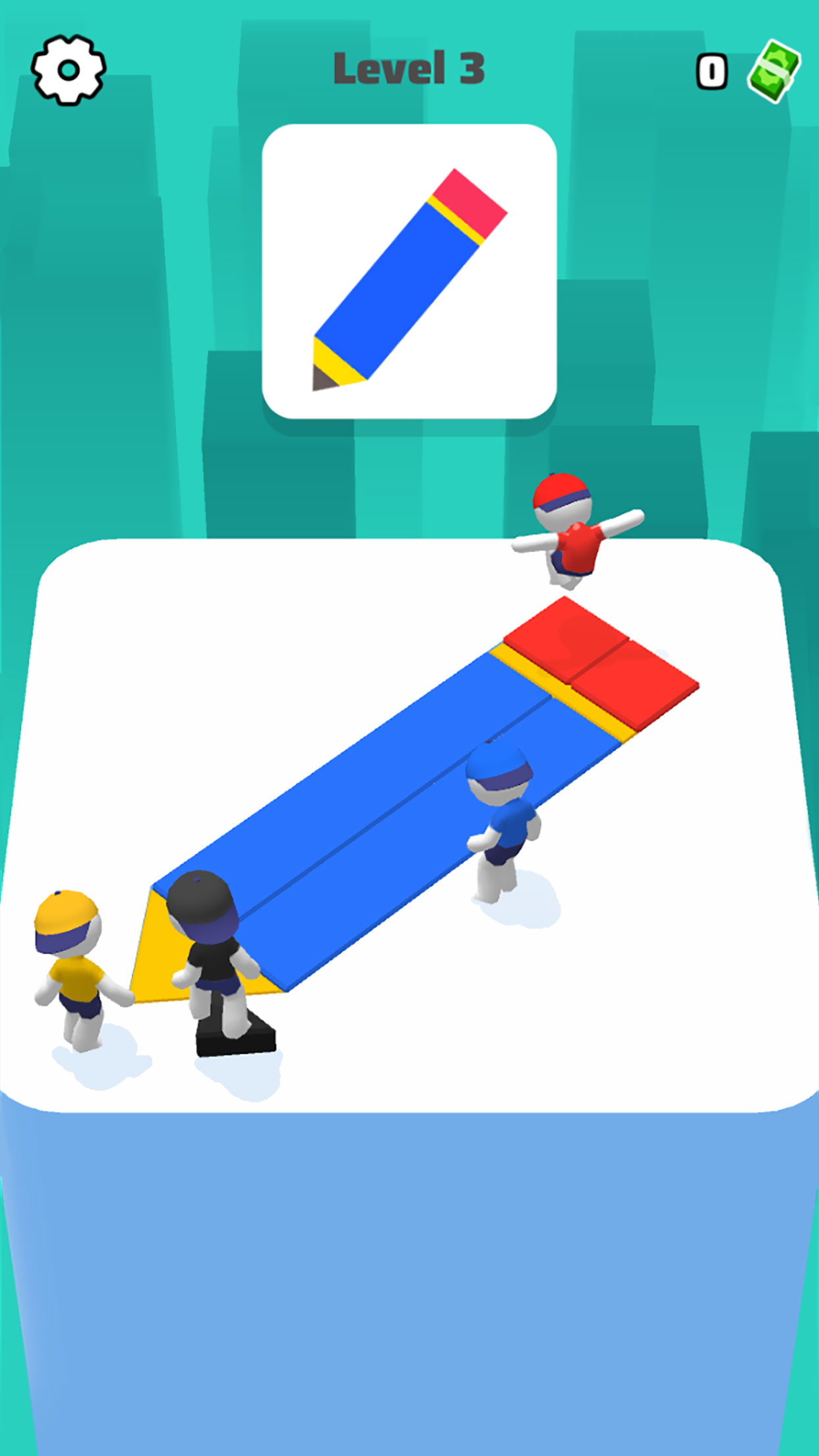Open the settings gear
The image size is (819, 1456).
[69, 70]
